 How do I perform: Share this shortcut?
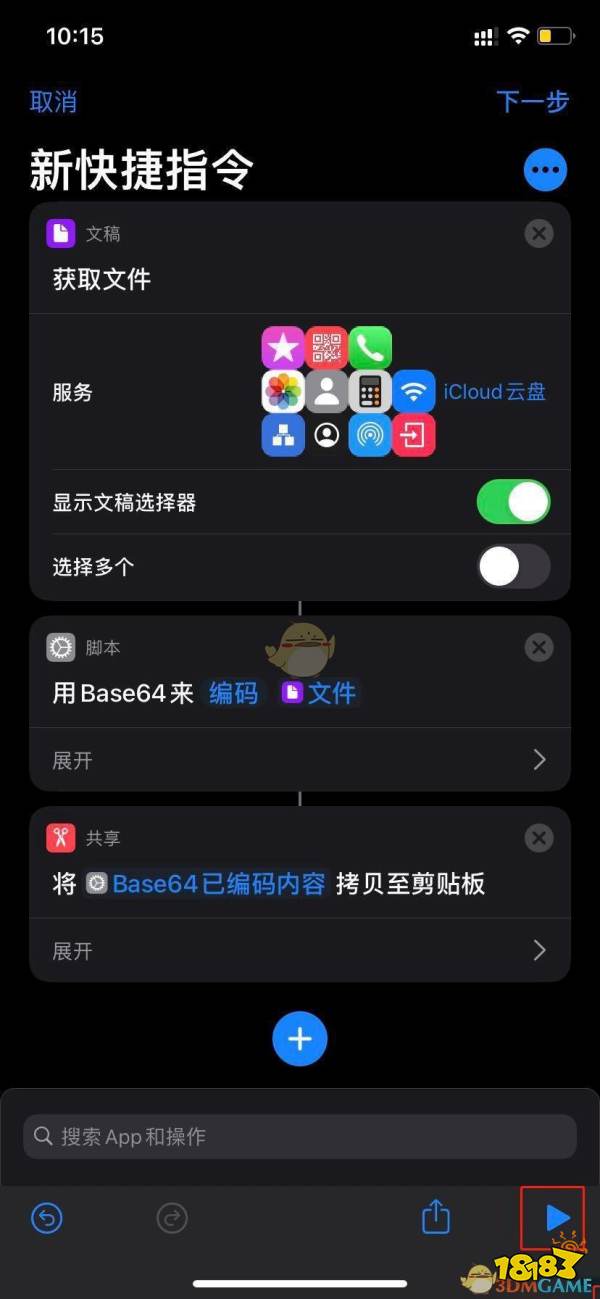[x=436, y=1216]
